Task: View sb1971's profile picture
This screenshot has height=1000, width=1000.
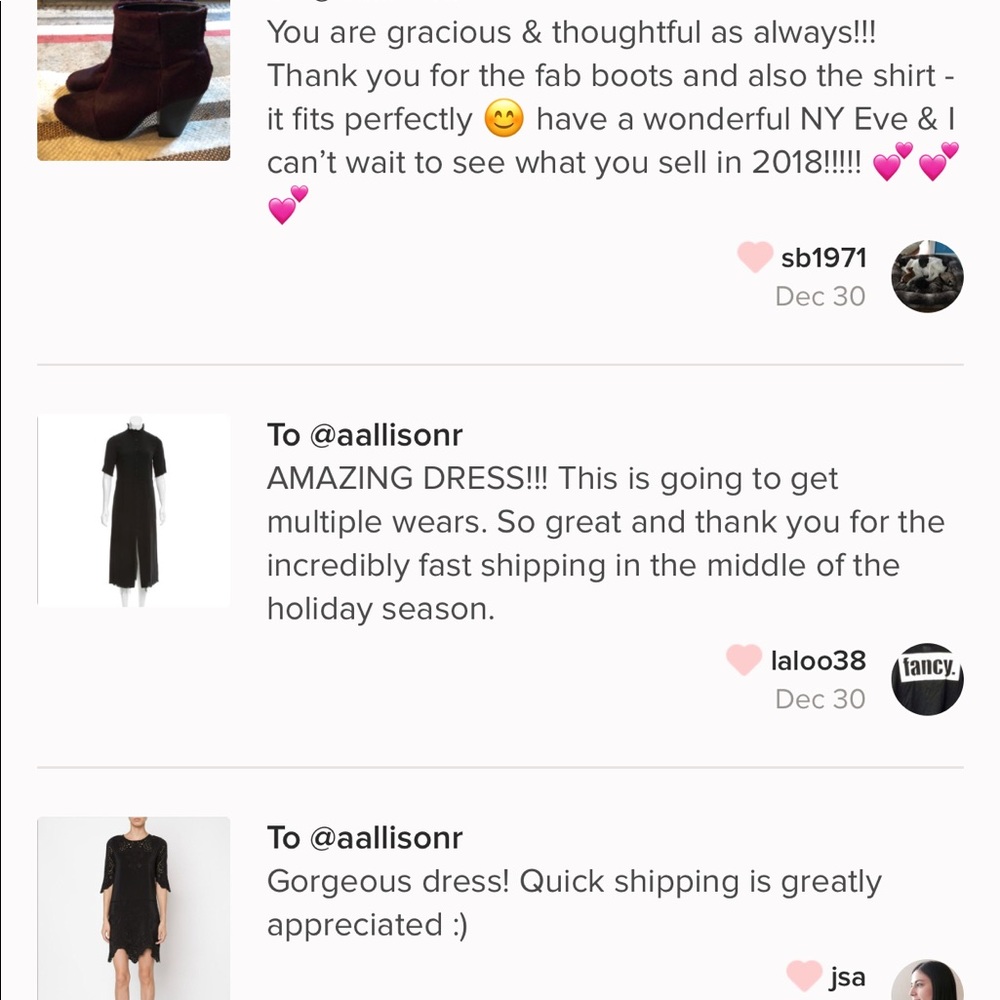Action: [x=927, y=276]
